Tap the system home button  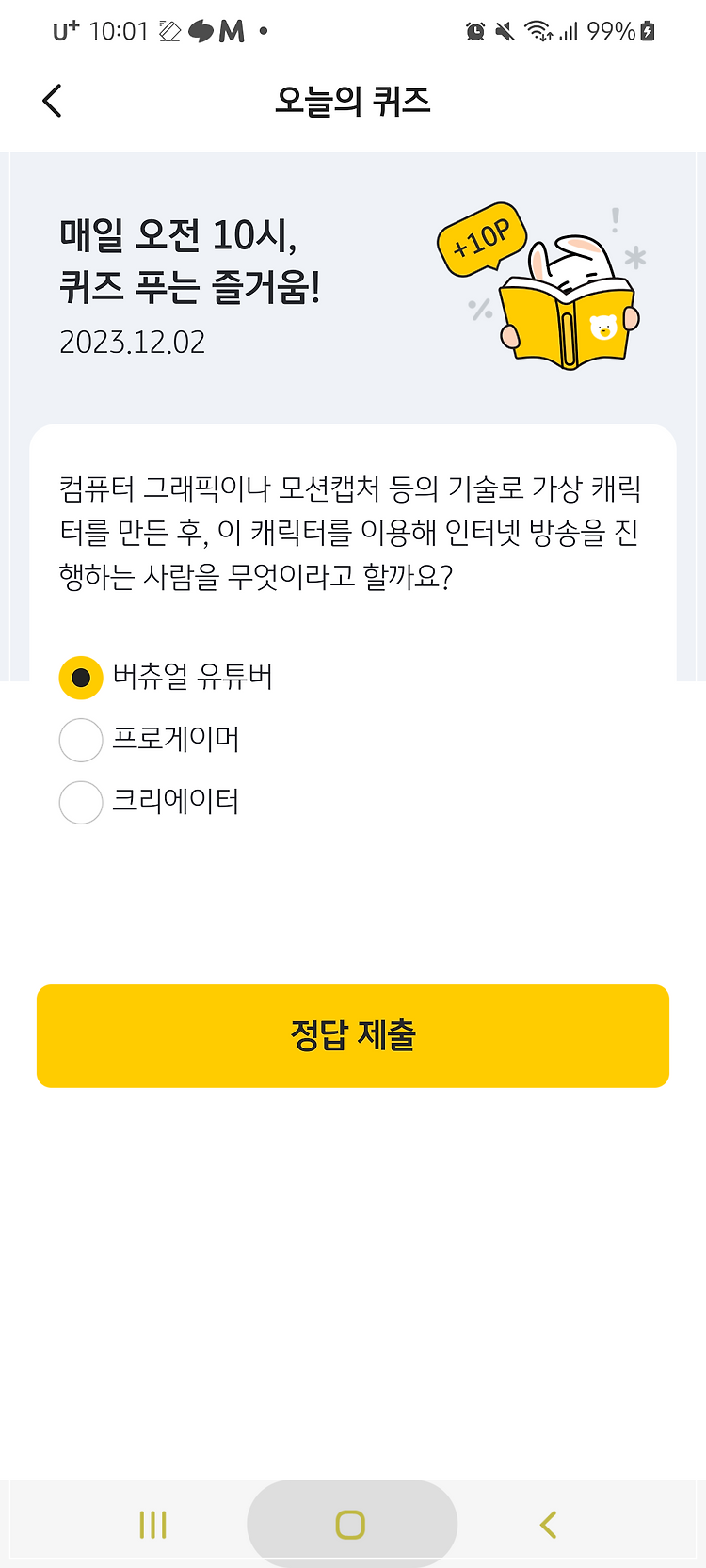[x=351, y=1525]
